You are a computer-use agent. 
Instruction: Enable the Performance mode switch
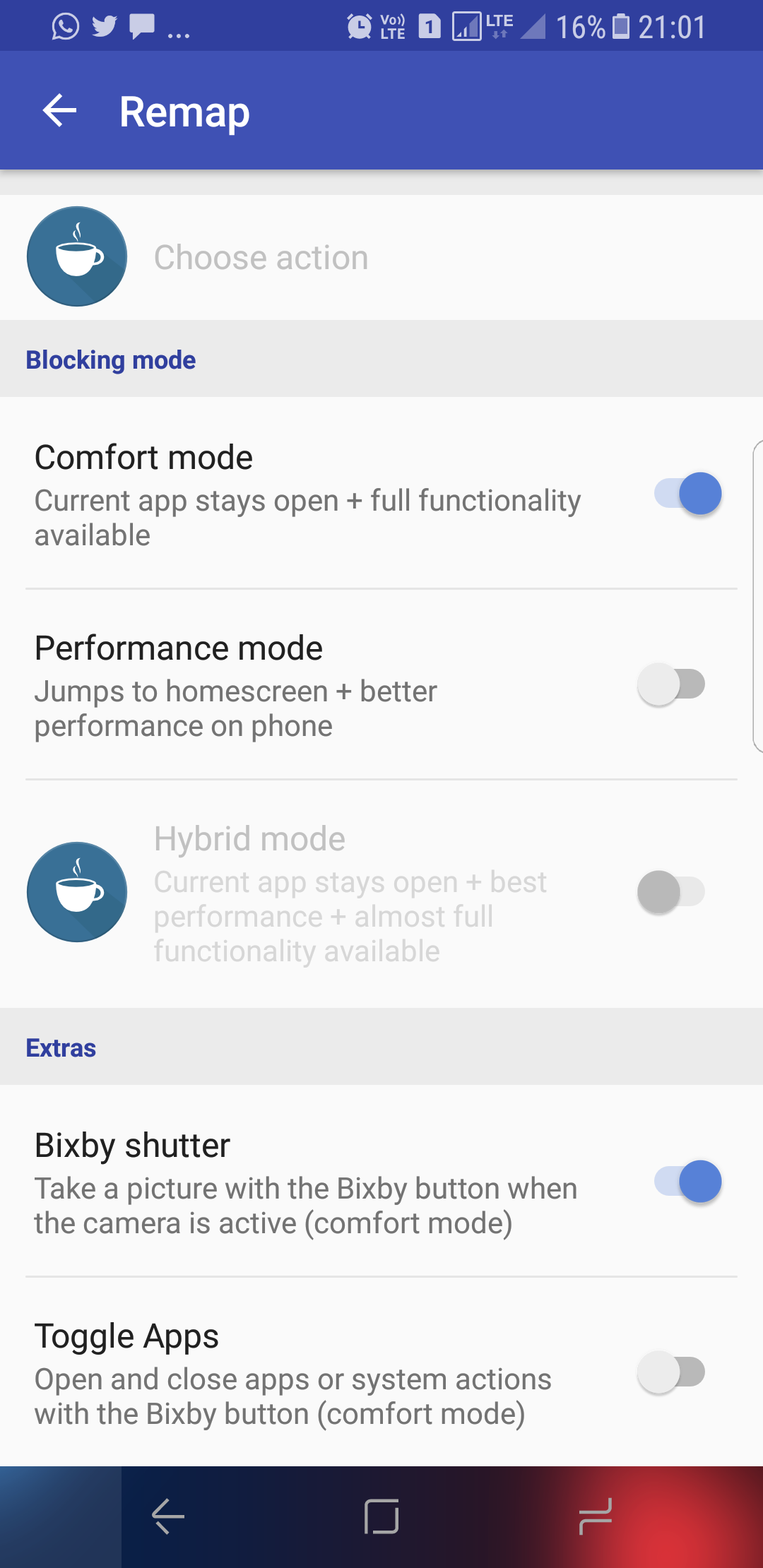click(x=671, y=684)
